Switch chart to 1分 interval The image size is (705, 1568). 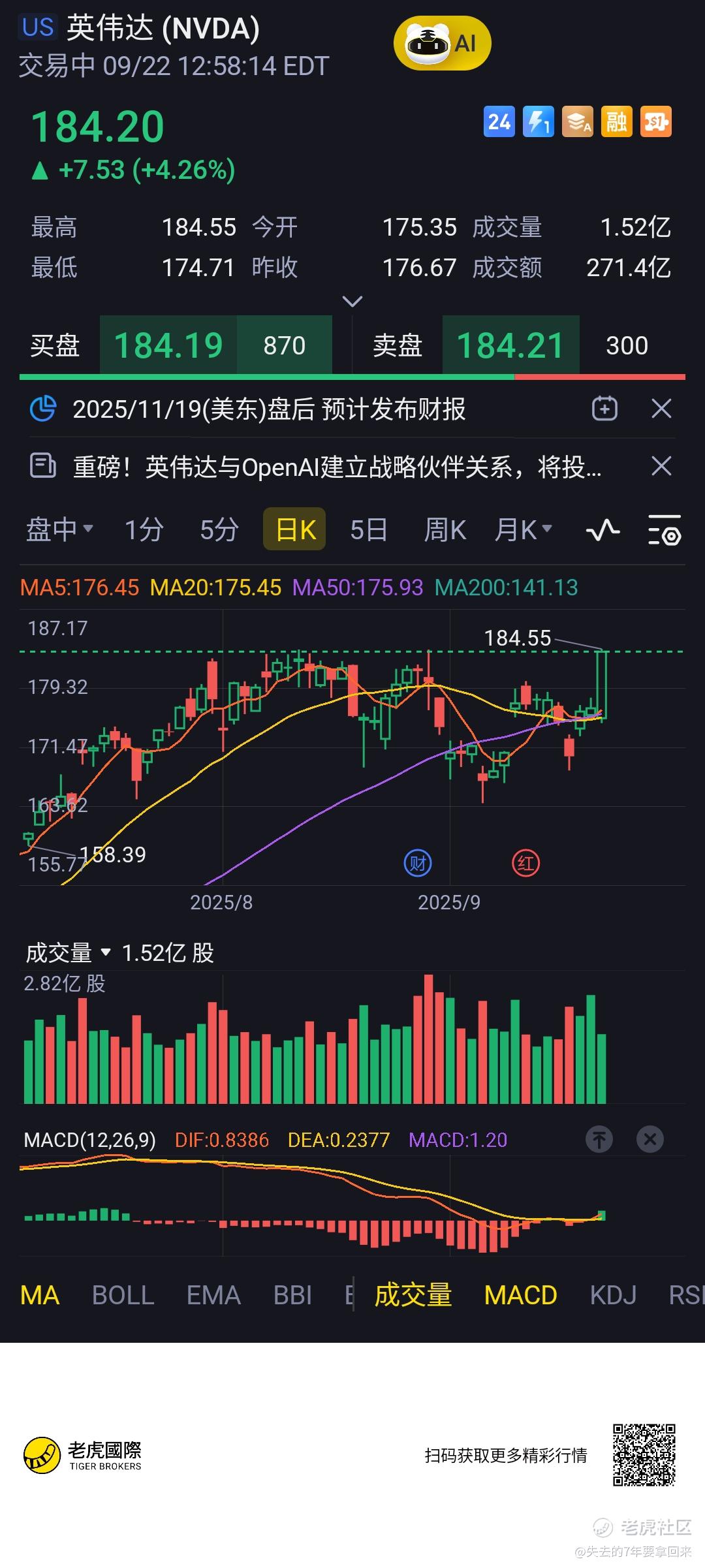[x=144, y=529]
